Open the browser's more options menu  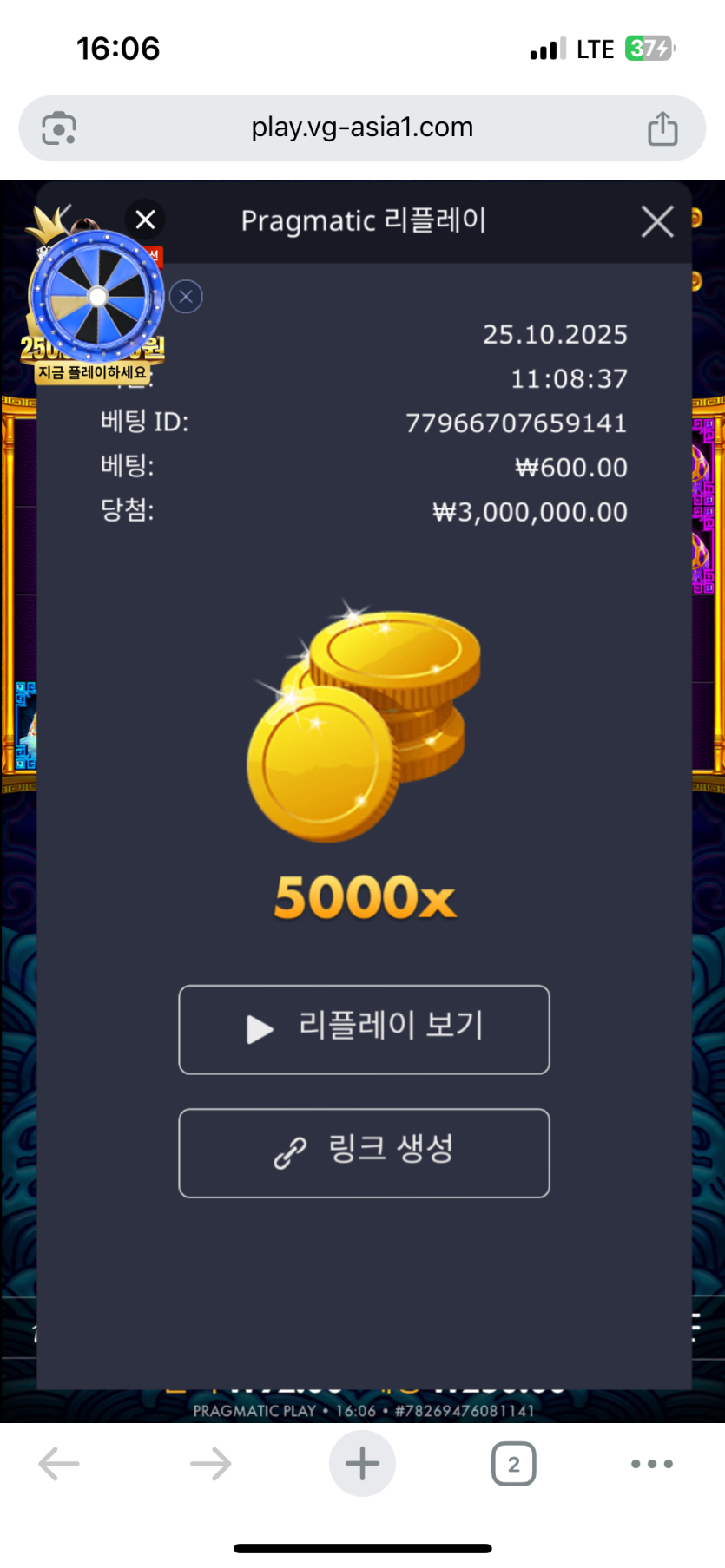652,1464
